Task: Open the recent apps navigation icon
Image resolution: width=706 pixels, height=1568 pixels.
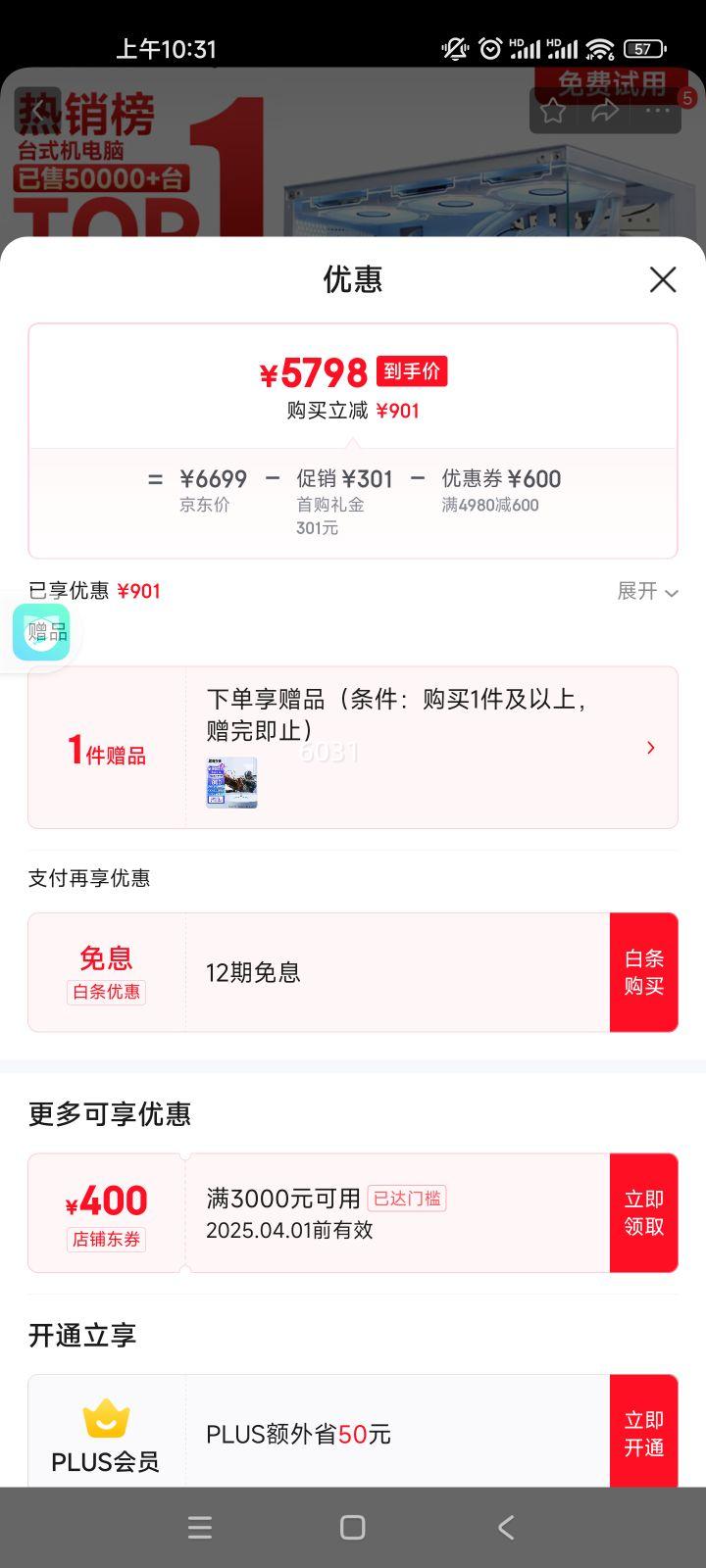Action: point(199,1527)
